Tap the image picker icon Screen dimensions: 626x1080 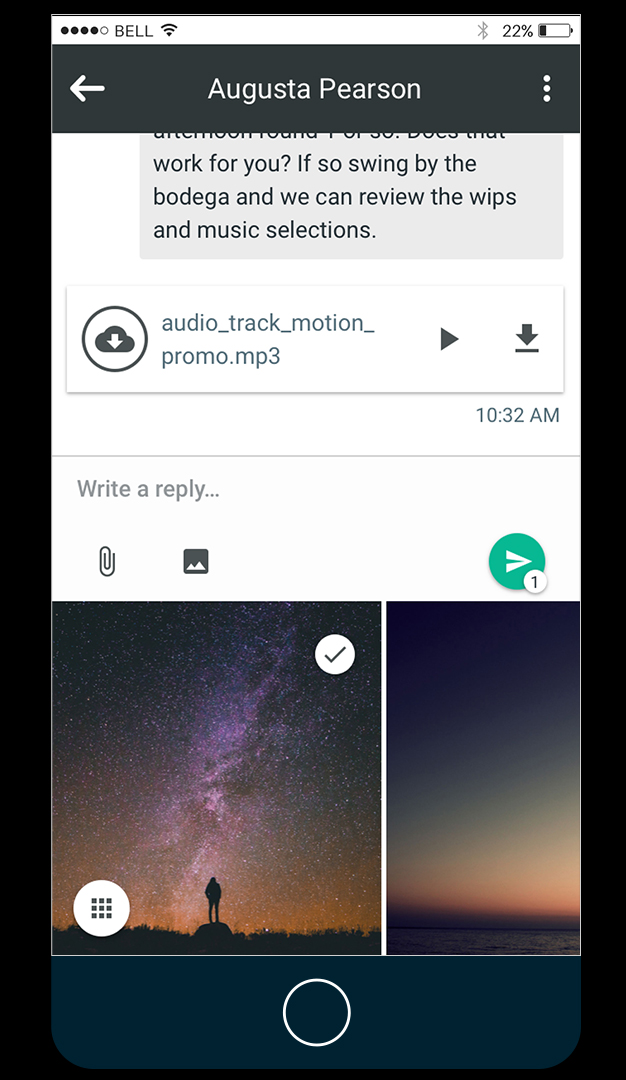point(196,562)
